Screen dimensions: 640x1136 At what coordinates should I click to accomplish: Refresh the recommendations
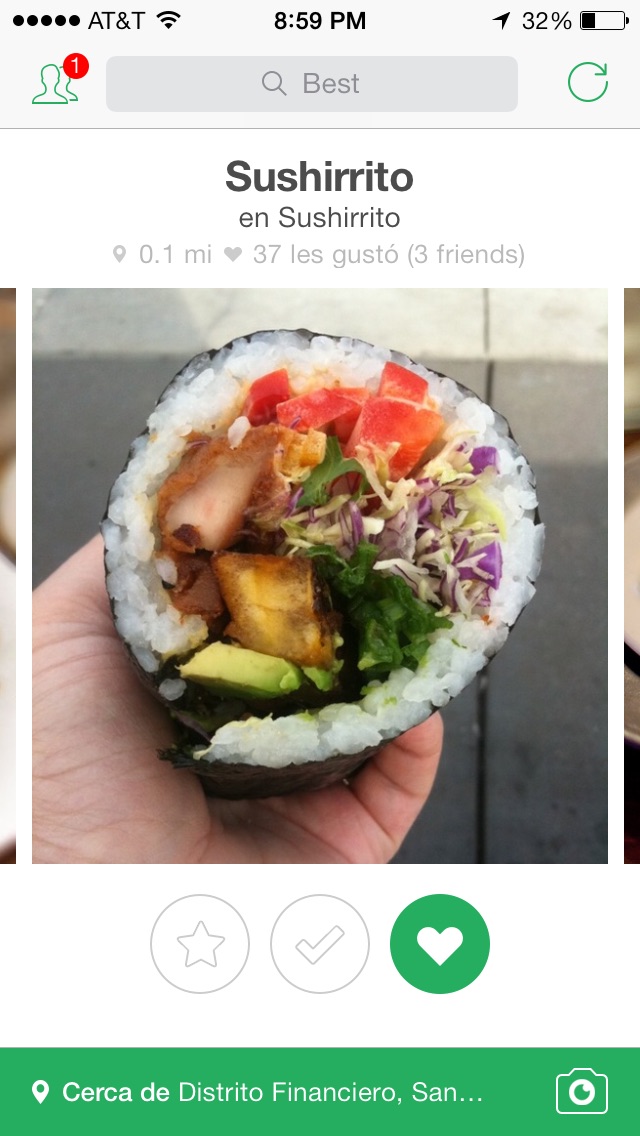click(x=587, y=83)
